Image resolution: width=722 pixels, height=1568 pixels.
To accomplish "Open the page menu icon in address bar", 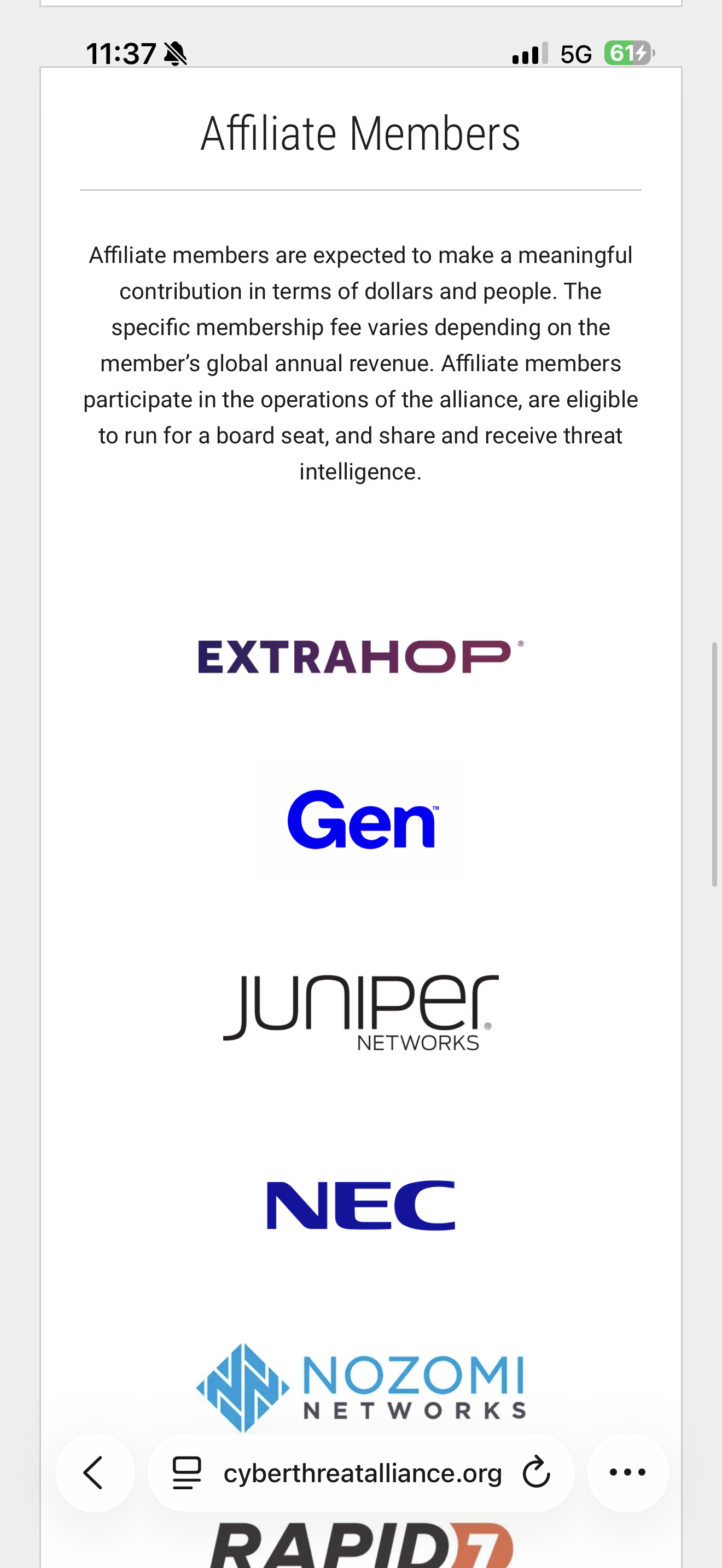I will pyautogui.click(x=187, y=1473).
